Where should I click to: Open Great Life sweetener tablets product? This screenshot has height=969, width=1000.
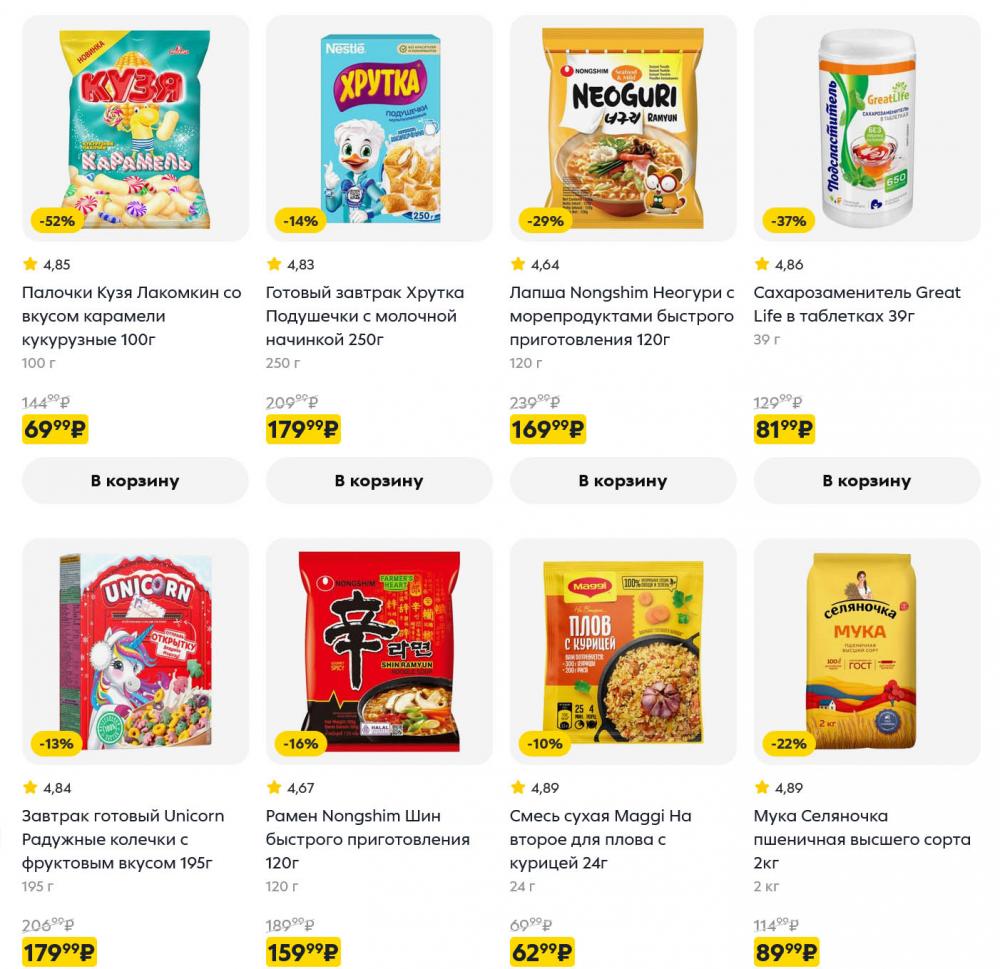[867, 128]
